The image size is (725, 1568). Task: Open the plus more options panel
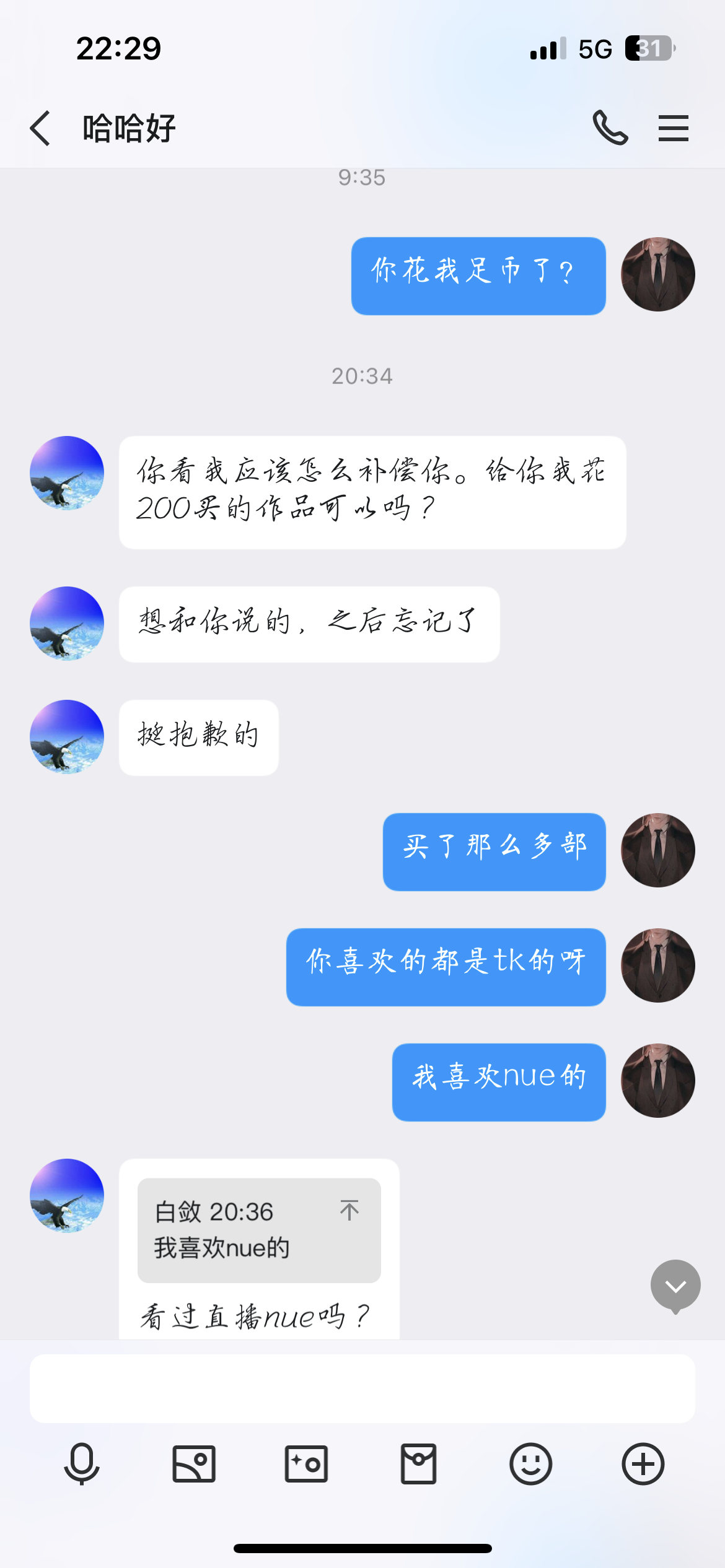click(643, 1464)
